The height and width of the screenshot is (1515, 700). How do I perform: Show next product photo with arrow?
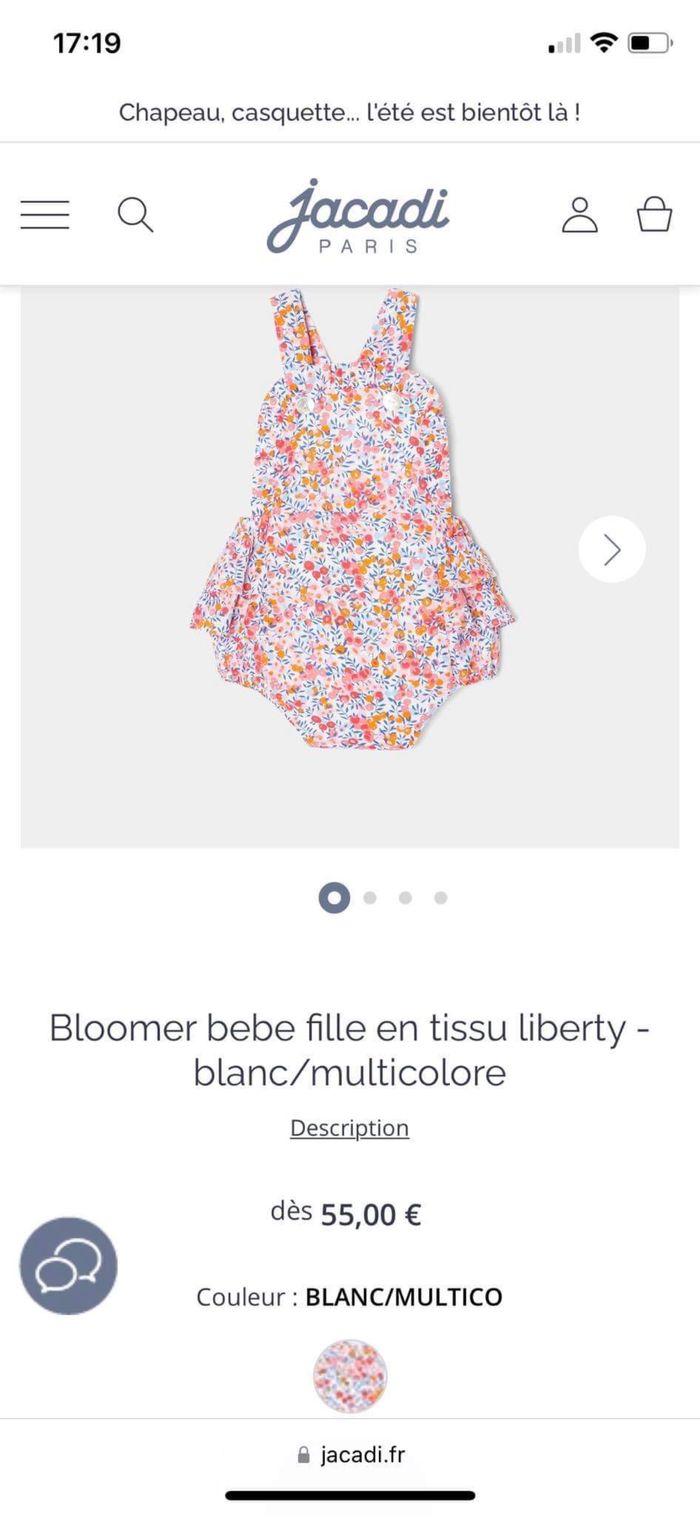[612, 549]
